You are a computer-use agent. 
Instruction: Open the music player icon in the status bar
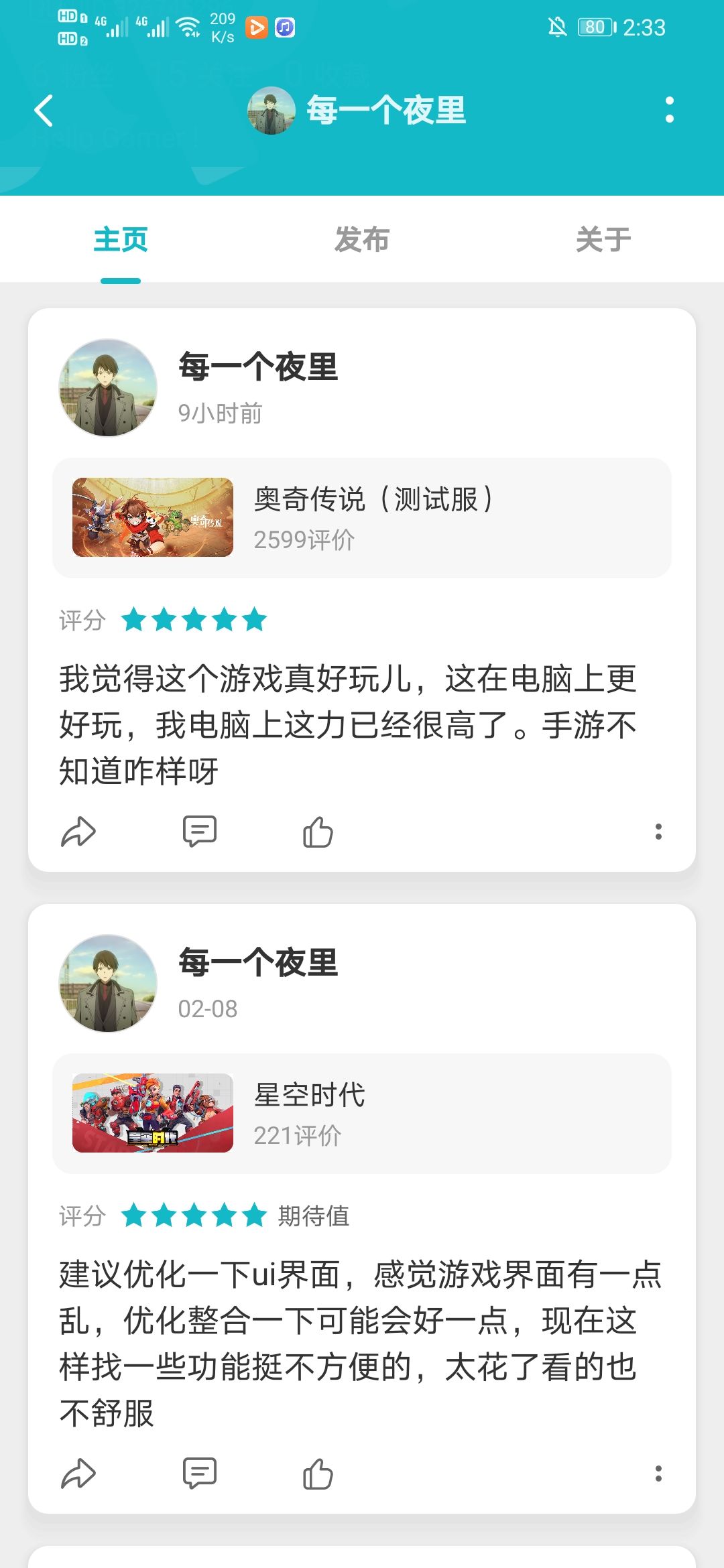(284, 28)
